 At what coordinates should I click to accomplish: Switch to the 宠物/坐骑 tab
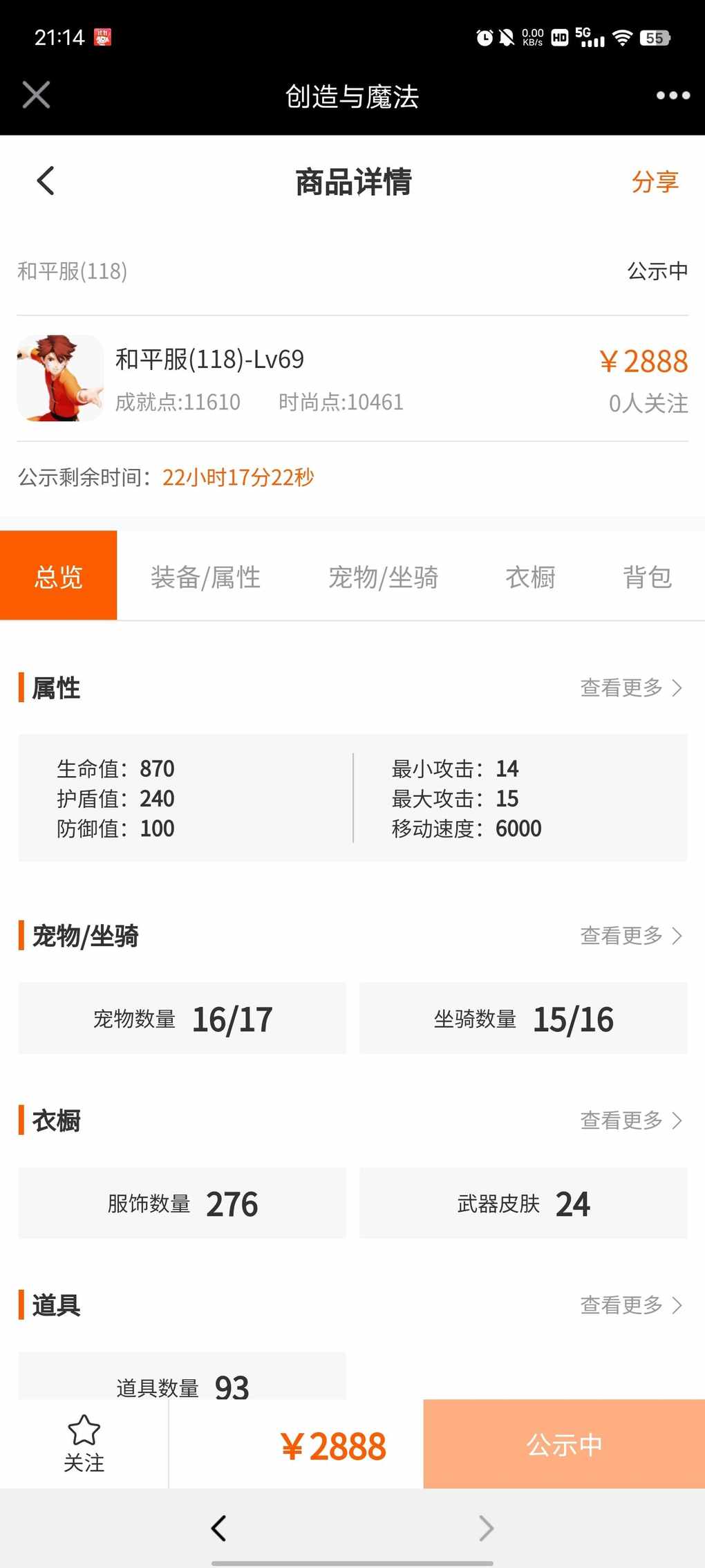[x=383, y=577]
